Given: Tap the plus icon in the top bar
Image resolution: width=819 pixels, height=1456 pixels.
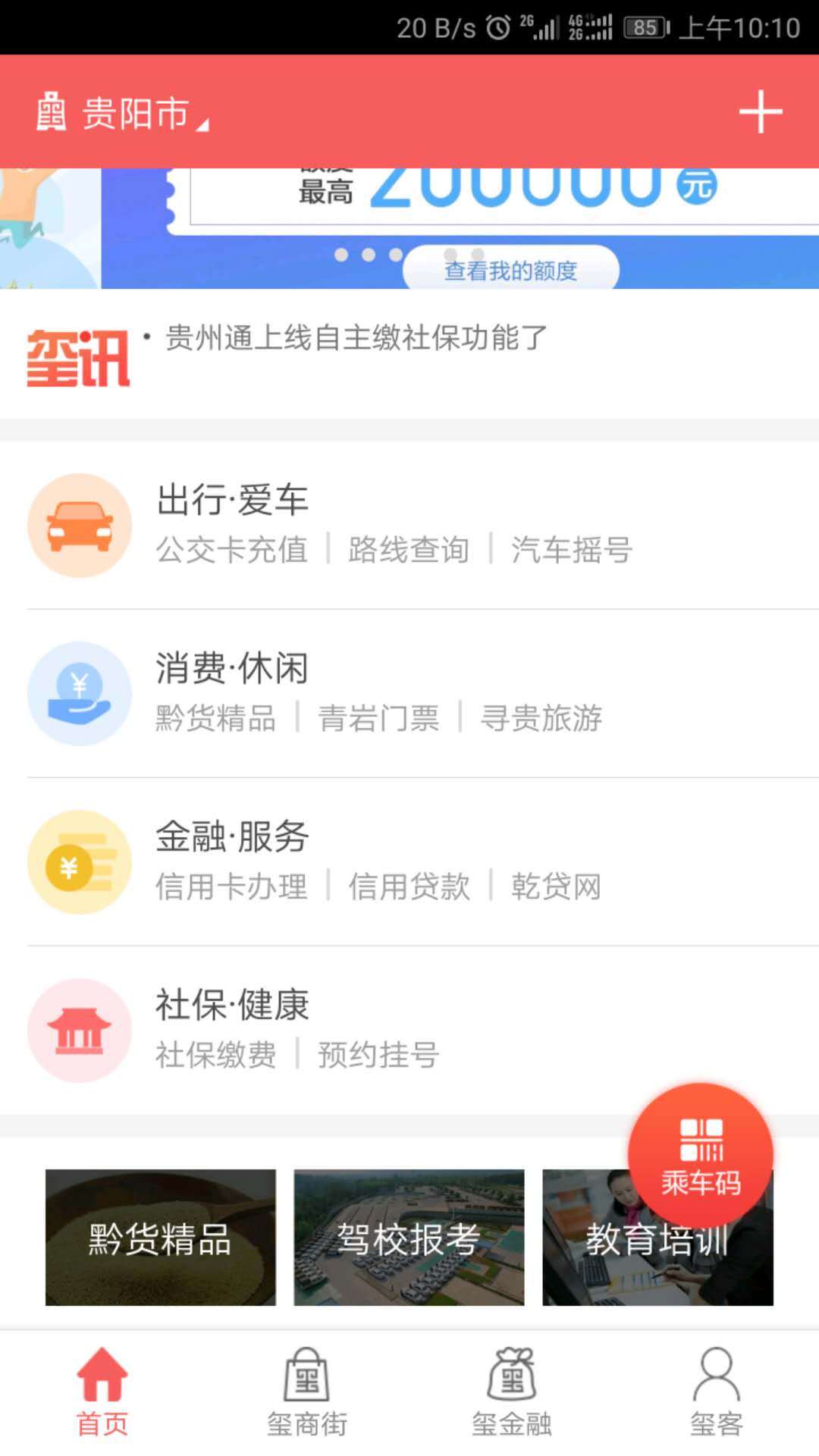Looking at the screenshot, I should (x=761, y=111).
